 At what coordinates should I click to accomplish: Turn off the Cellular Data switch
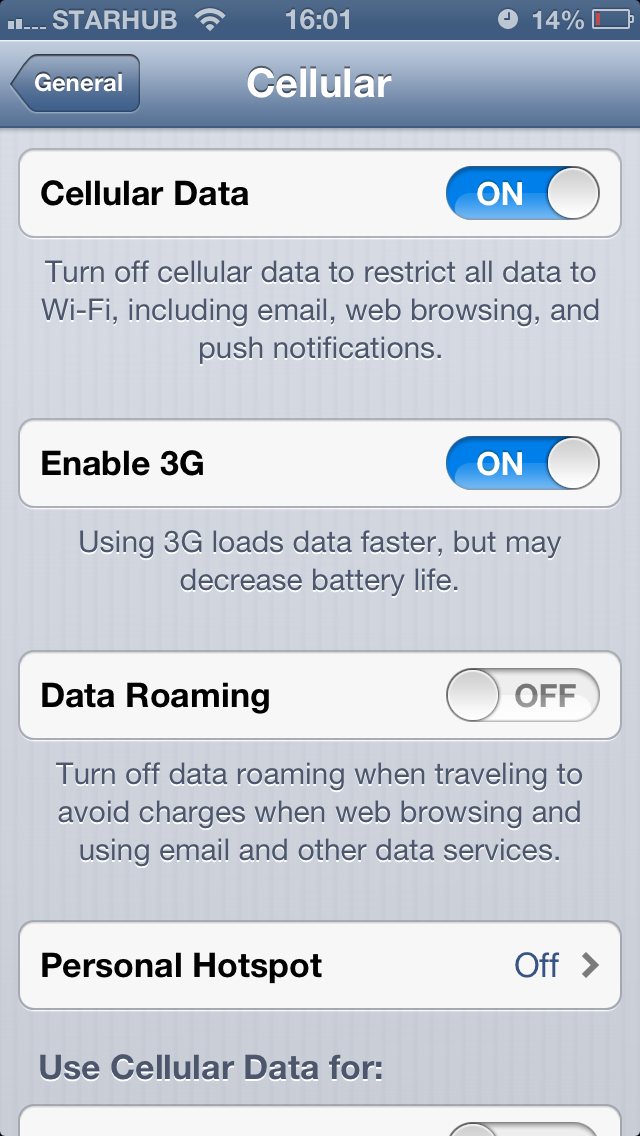pos(522,193)
